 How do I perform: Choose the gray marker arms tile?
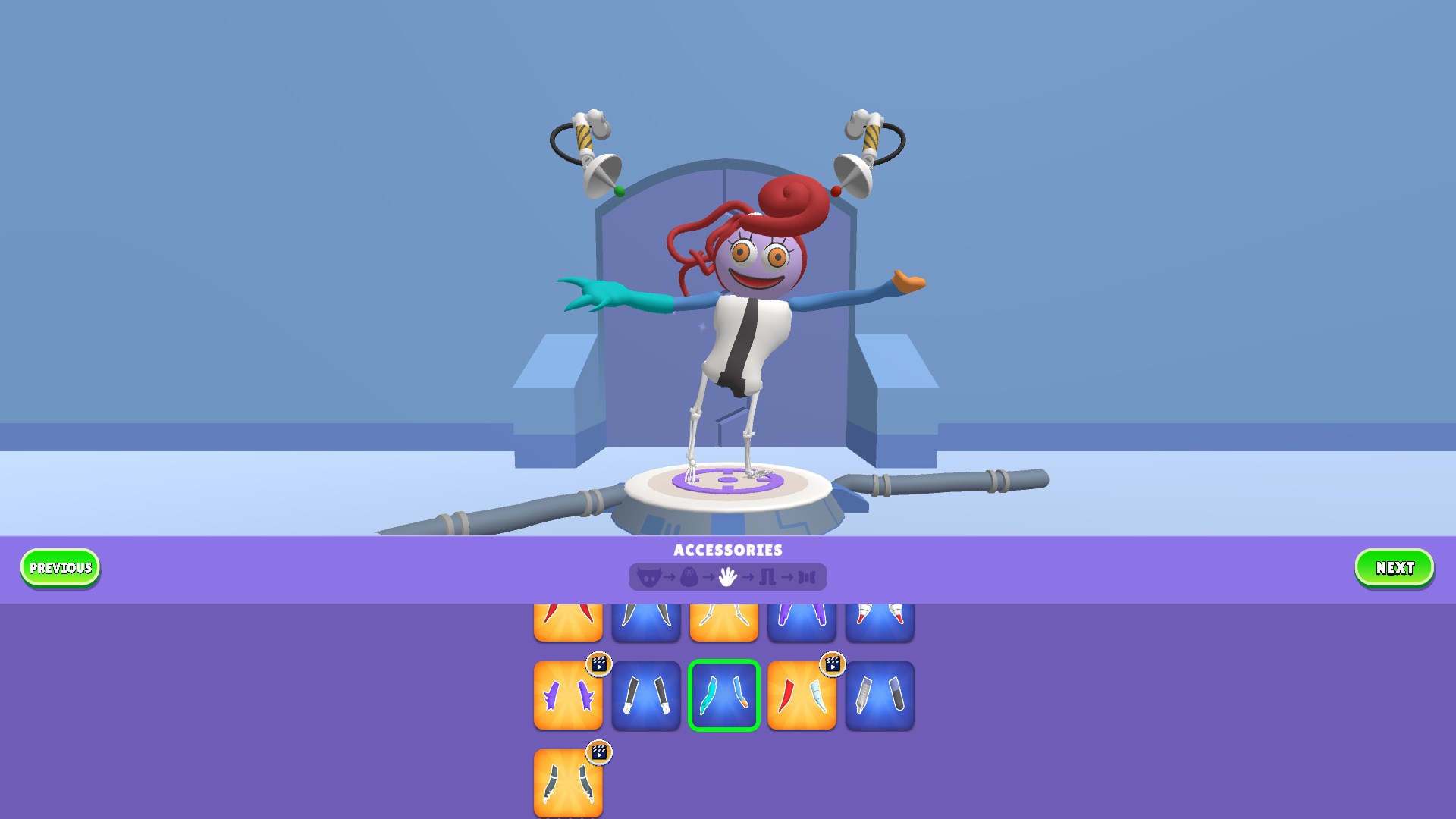point(880,695)
